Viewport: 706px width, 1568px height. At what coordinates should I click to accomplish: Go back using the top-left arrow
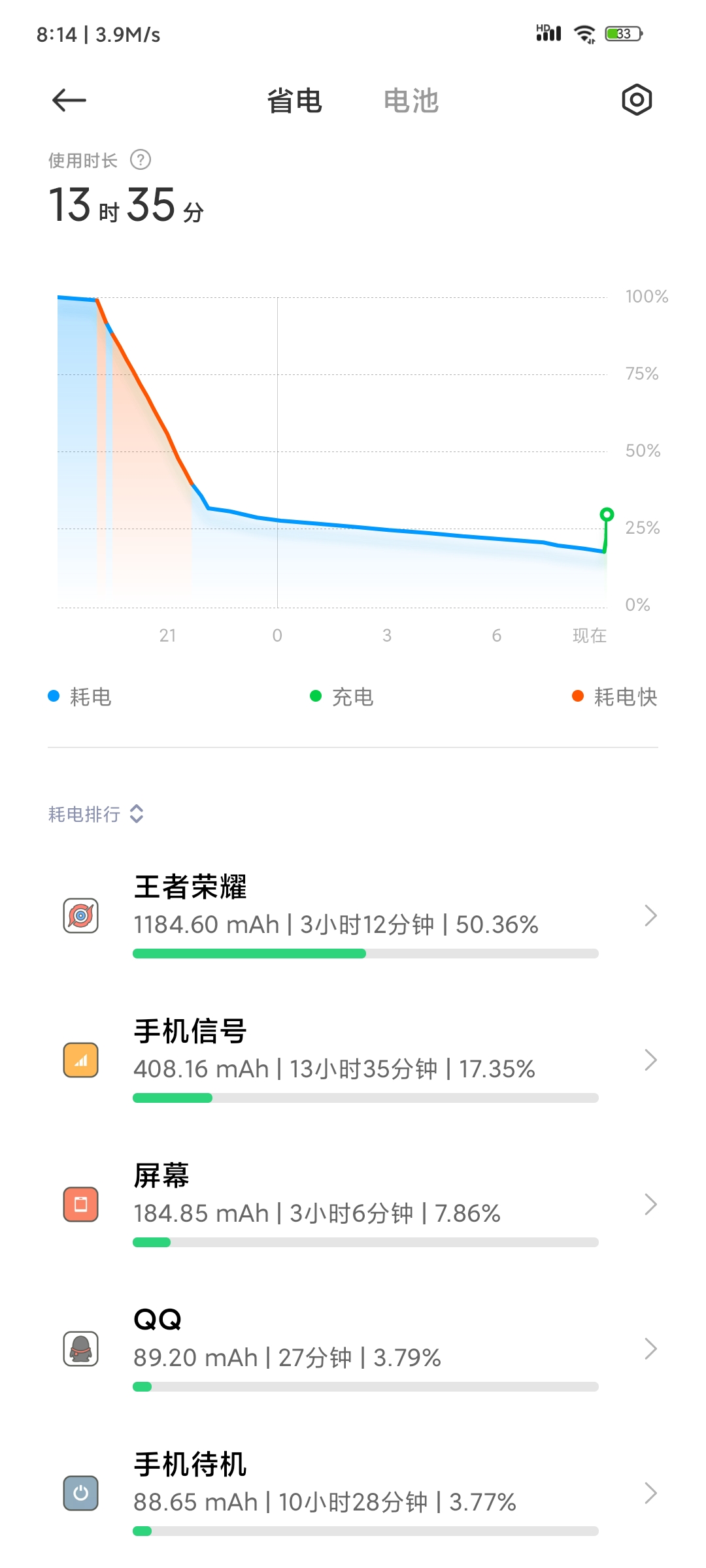coord(69,100)
